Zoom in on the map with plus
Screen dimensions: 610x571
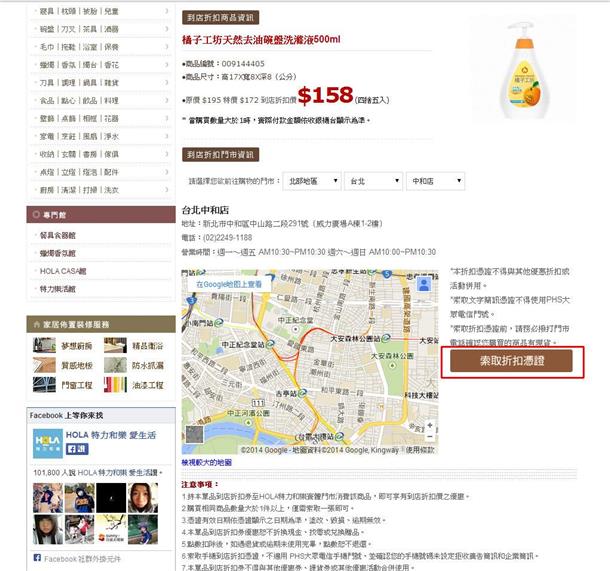tap(430, 423)
